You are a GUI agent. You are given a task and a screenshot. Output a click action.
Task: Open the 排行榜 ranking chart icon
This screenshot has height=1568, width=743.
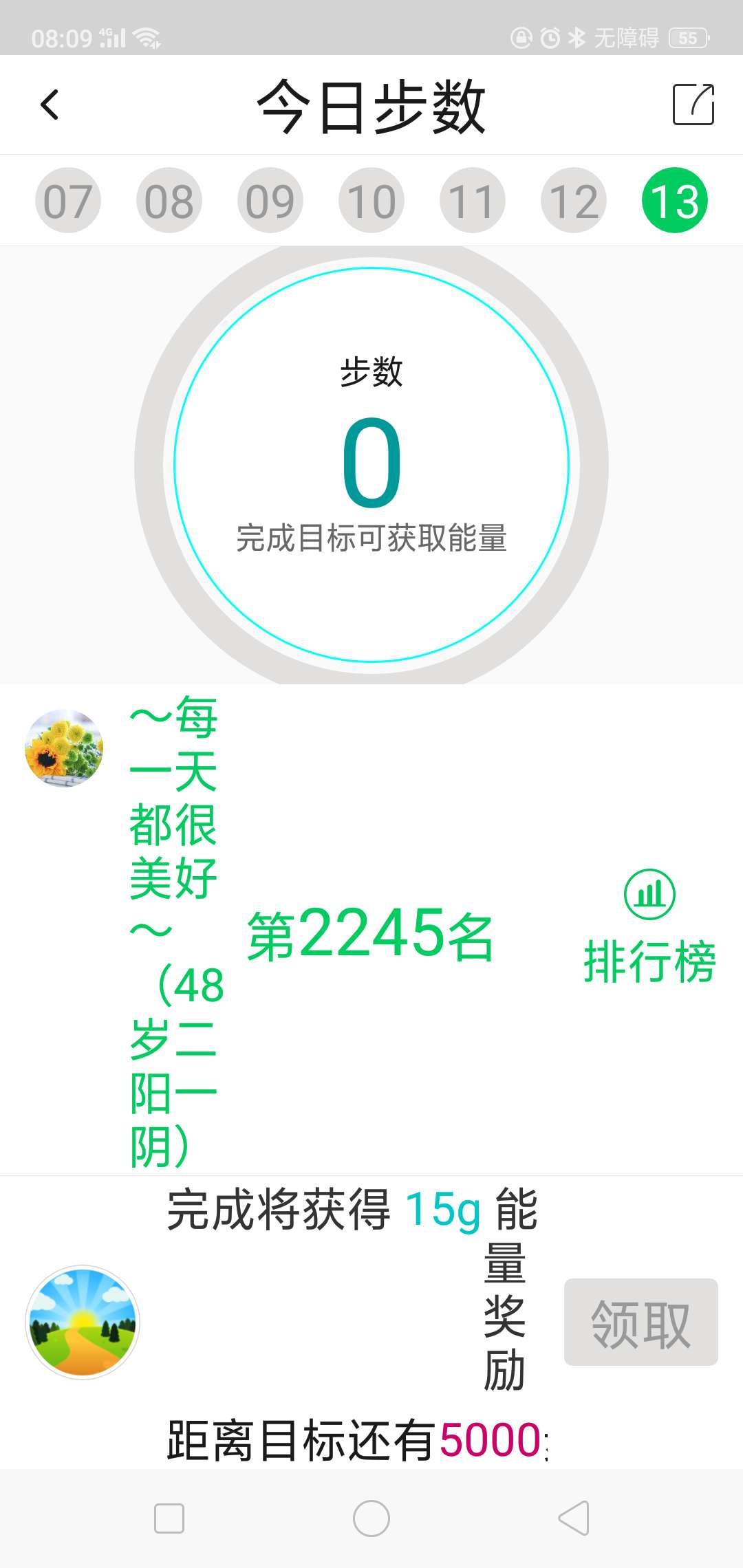coord(649,895)
